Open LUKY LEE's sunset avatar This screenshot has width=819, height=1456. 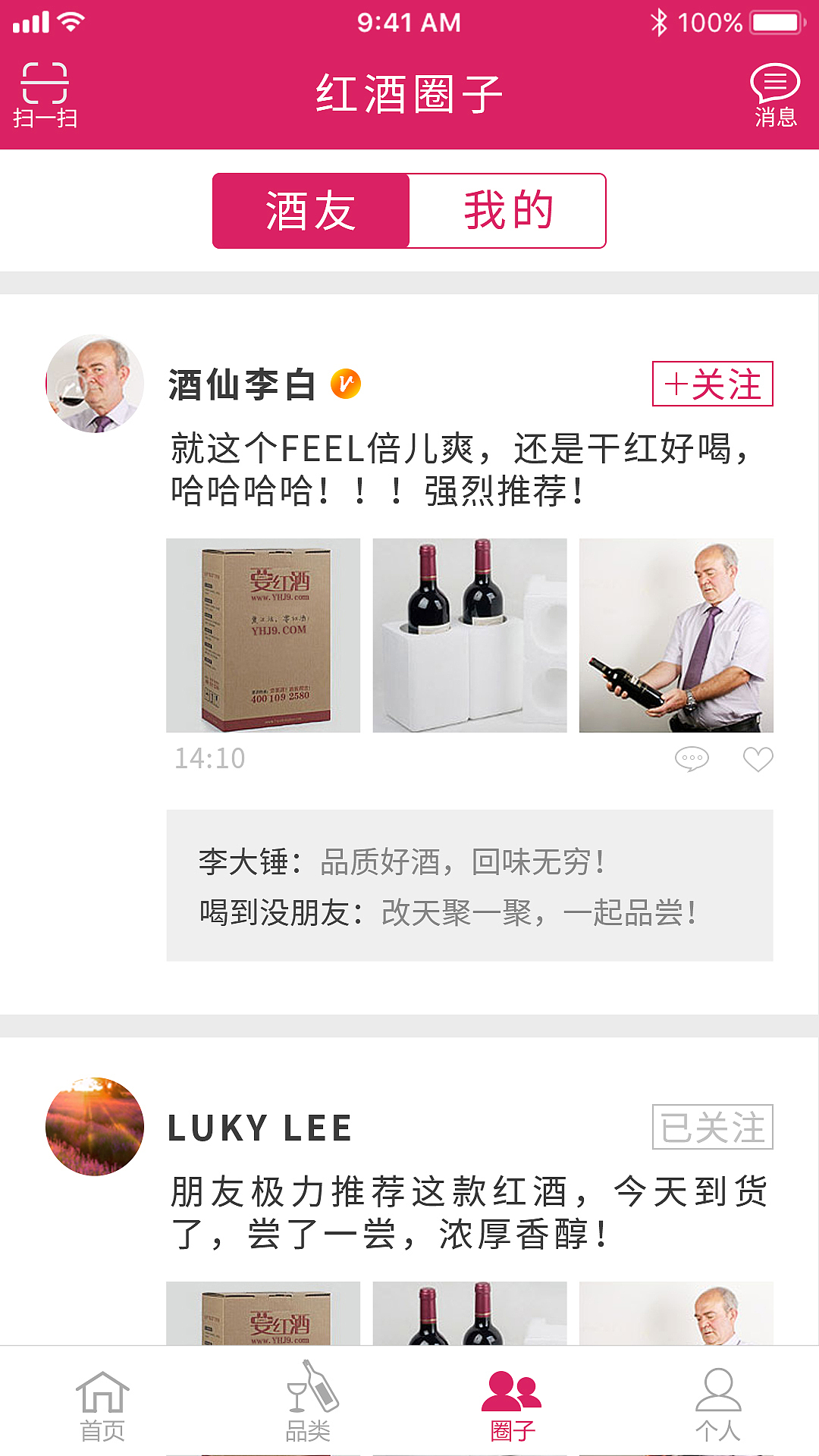[x=95, y=1128]
